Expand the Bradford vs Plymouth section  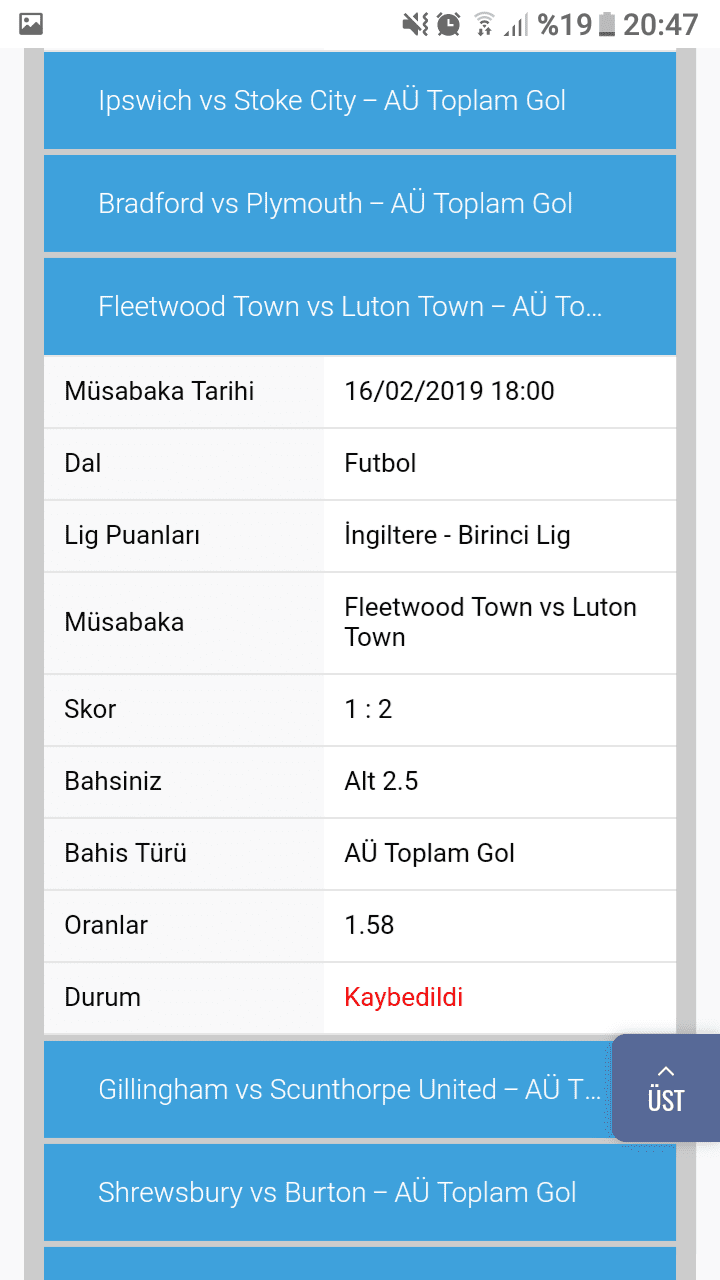360,204
